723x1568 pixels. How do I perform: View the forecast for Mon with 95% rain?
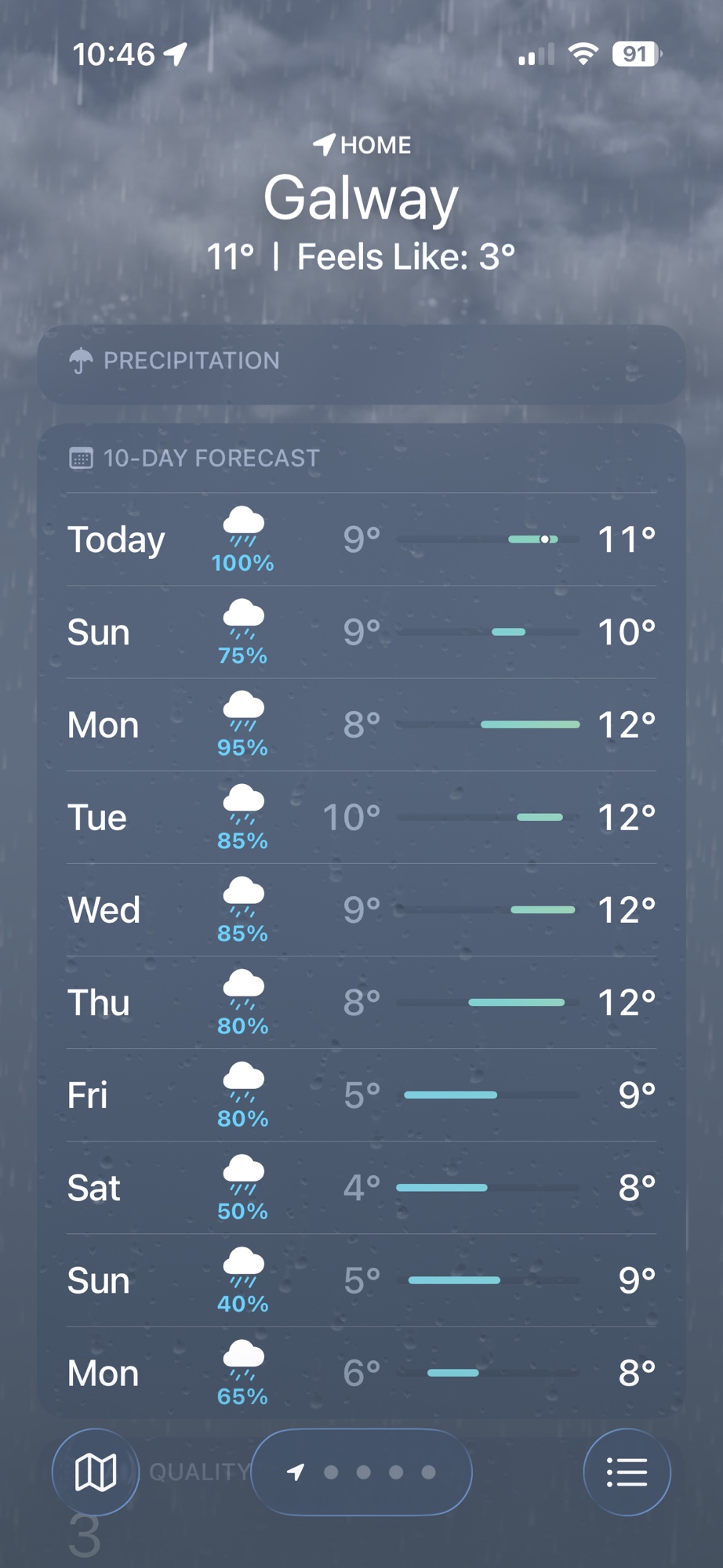point(361,724)
